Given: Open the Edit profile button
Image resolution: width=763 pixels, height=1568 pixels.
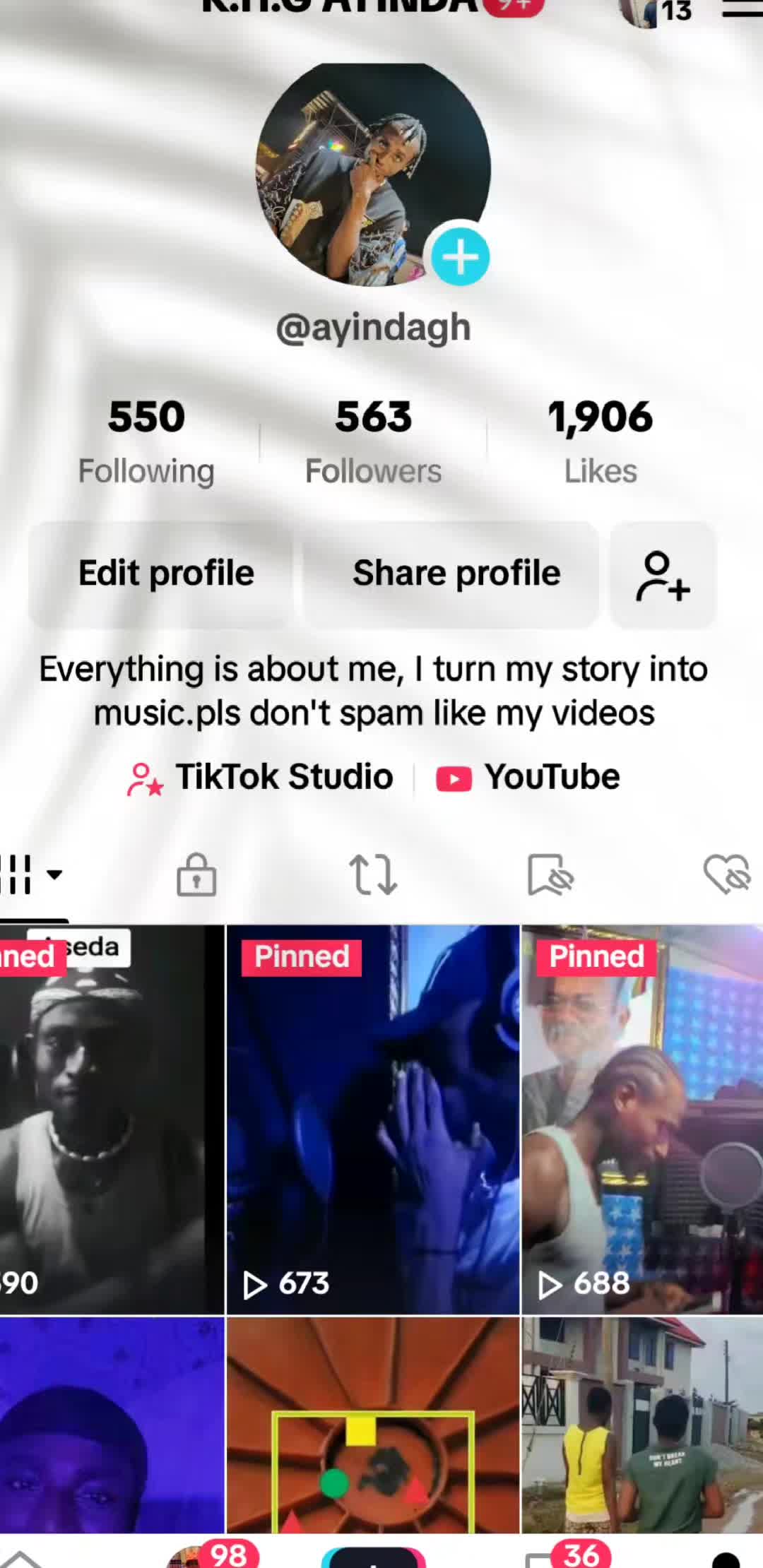Looking at the screenshot, I should 165,574.
